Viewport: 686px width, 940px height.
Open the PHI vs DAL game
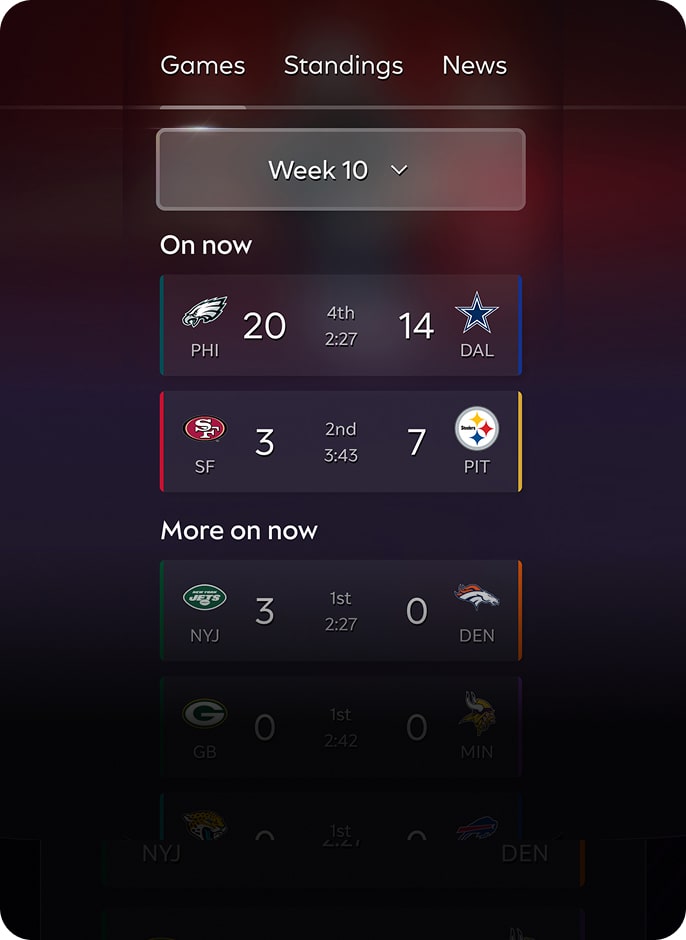pos(340,326)
